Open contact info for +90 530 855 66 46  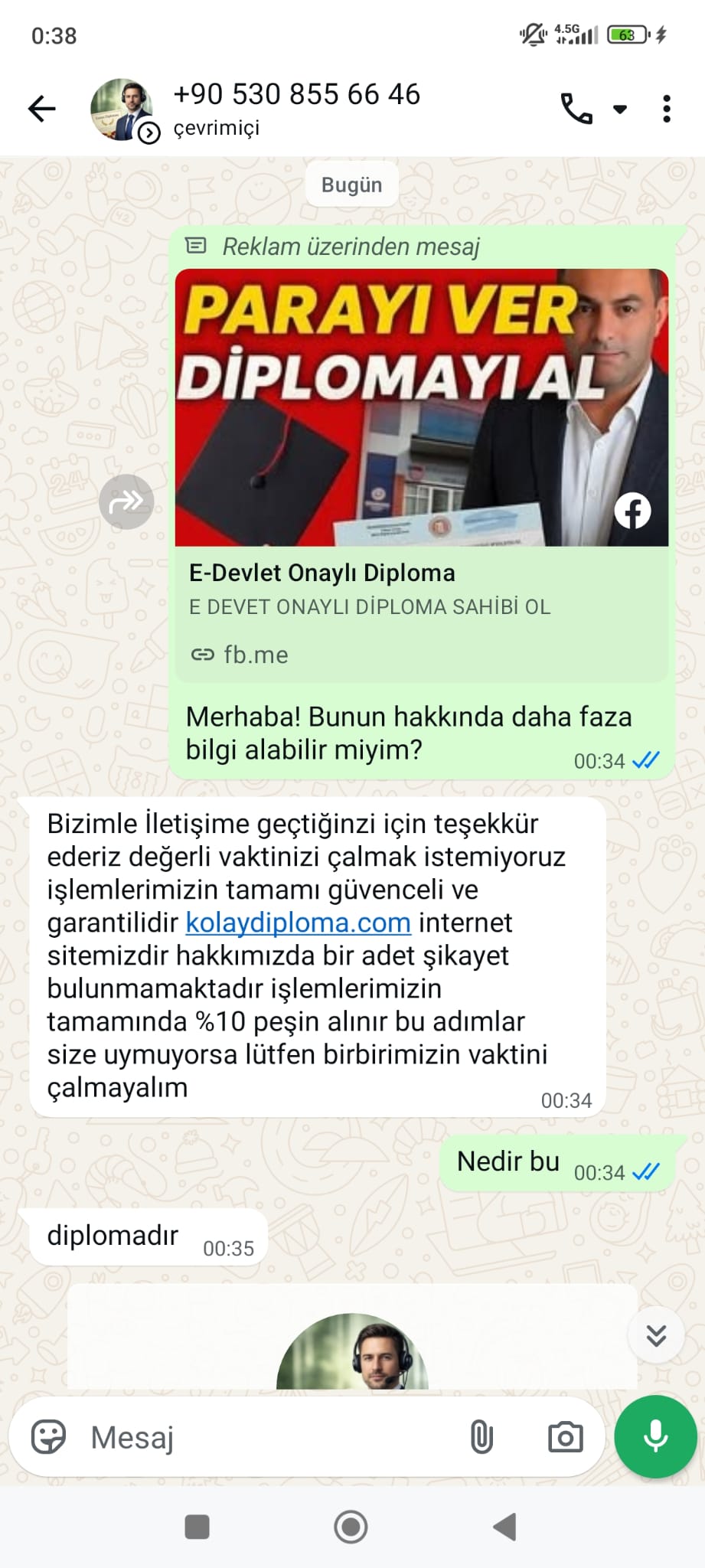pyautogui.click(x=296, y=107)
